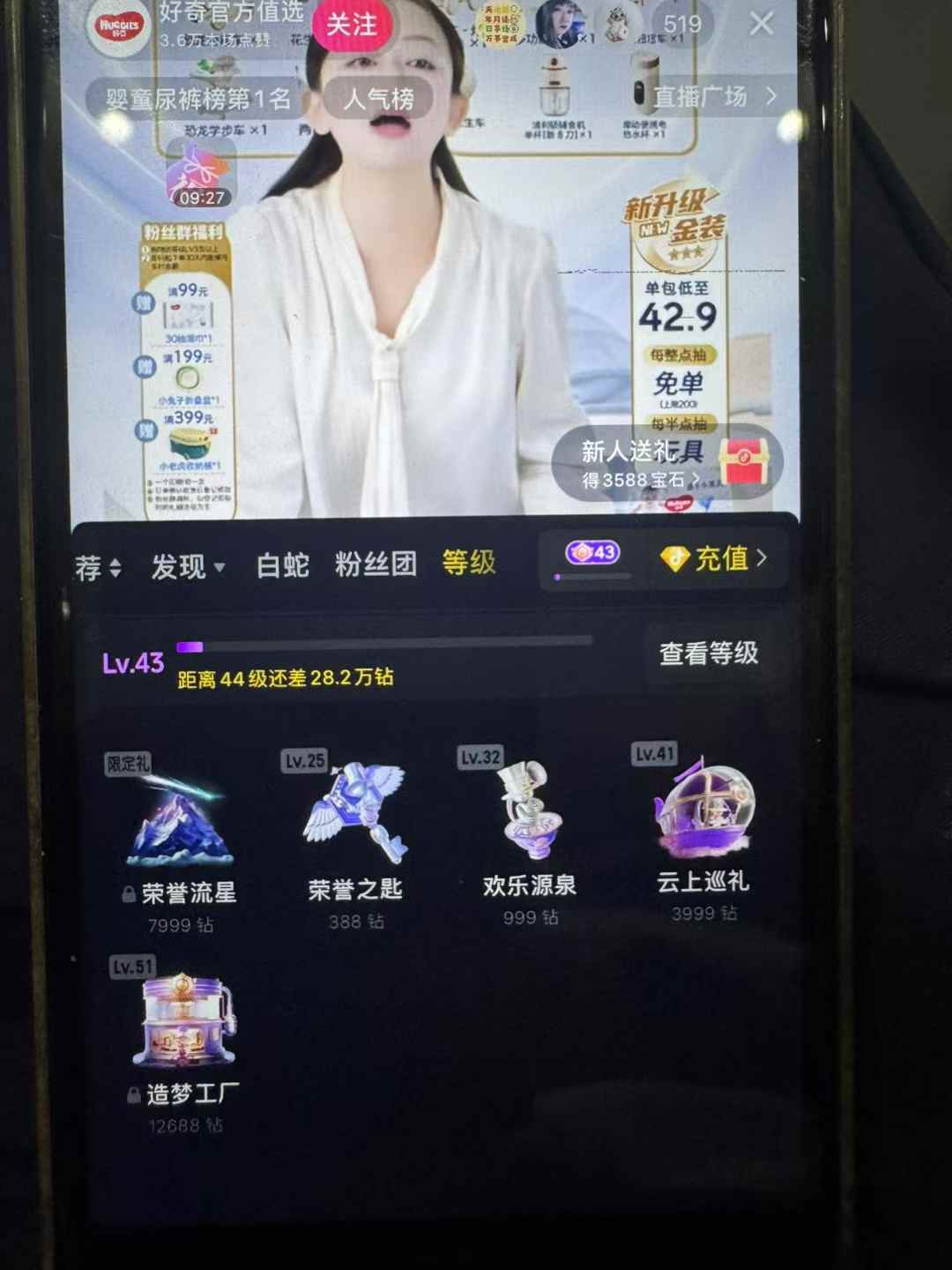Open the 人气榜 popularity ranking
Screen dimensions: 952x1270
[378, 98]
